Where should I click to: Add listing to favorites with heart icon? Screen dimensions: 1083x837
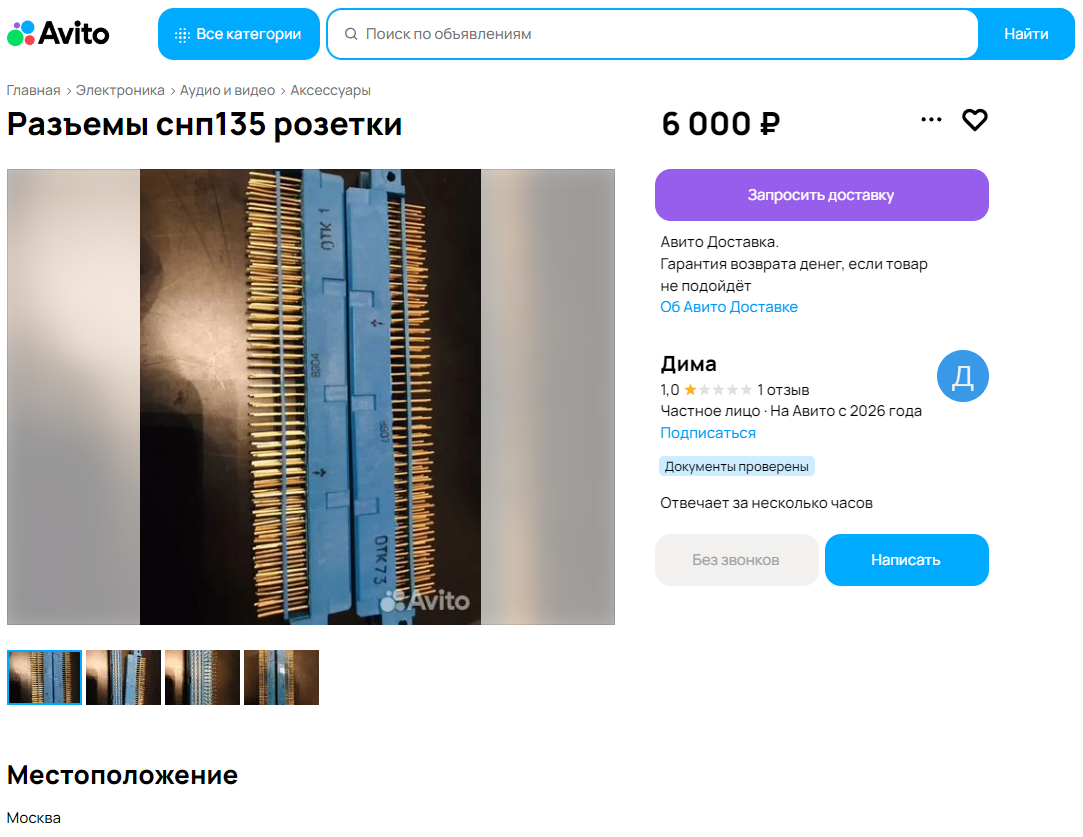tap(974, 120)
